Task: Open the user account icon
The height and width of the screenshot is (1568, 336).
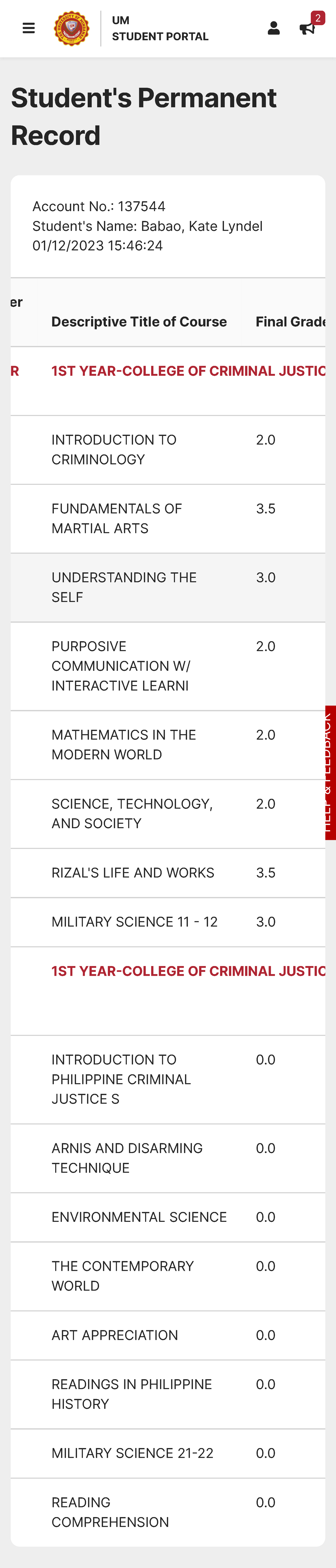Action: click(274, 28)
